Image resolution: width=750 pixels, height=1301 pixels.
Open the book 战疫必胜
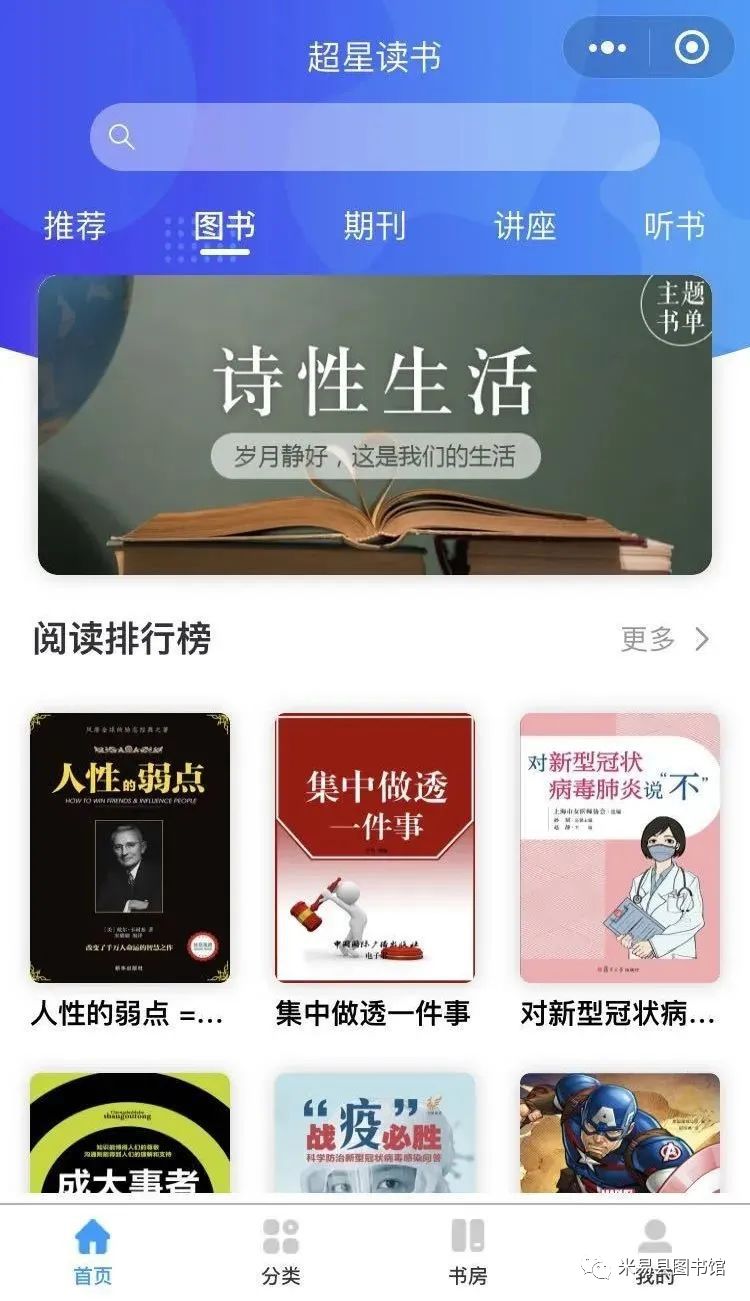(x=375, y=1134)
